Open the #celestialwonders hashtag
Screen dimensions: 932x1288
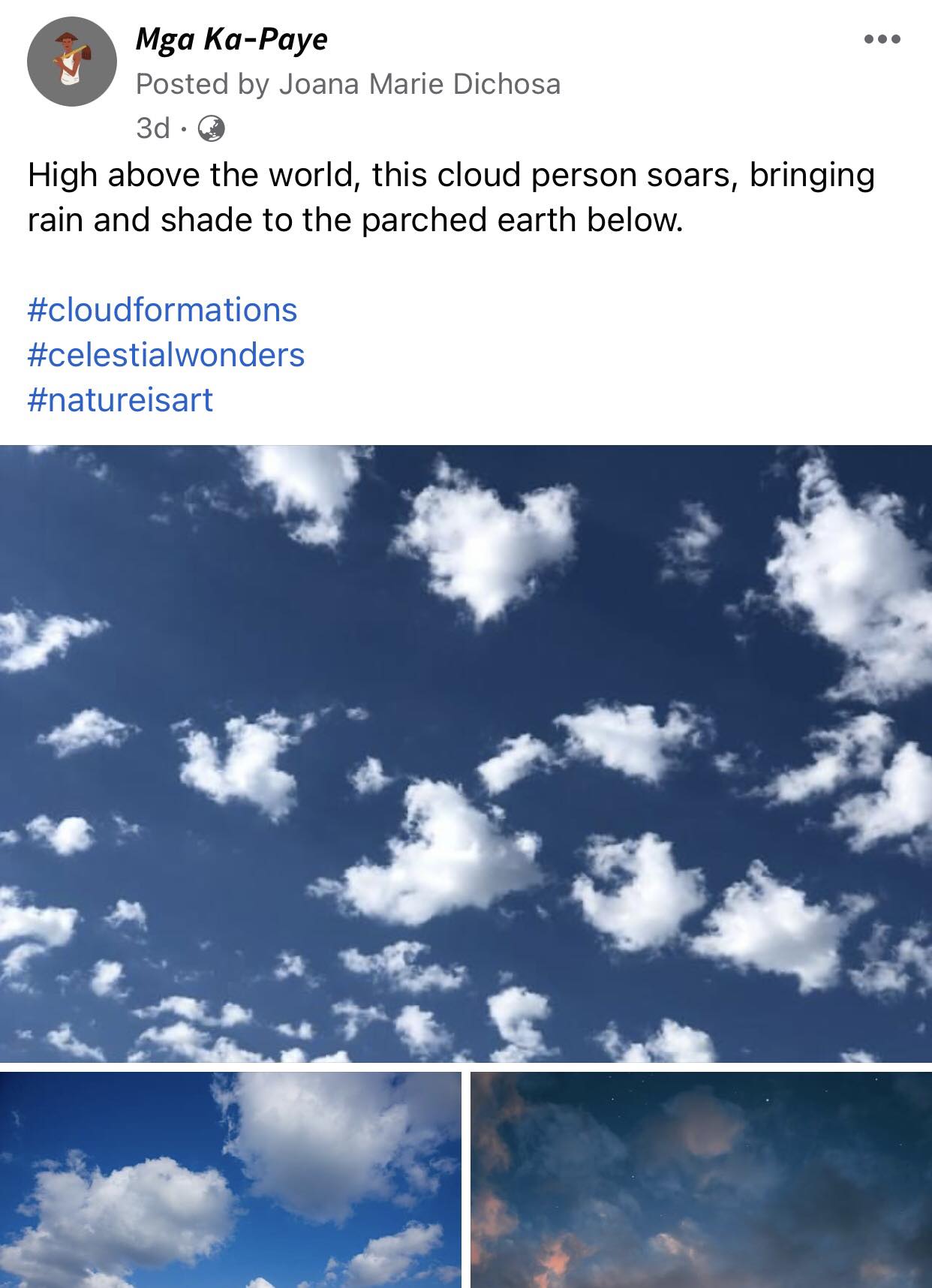pyautogui.click(x=166, y=355)
